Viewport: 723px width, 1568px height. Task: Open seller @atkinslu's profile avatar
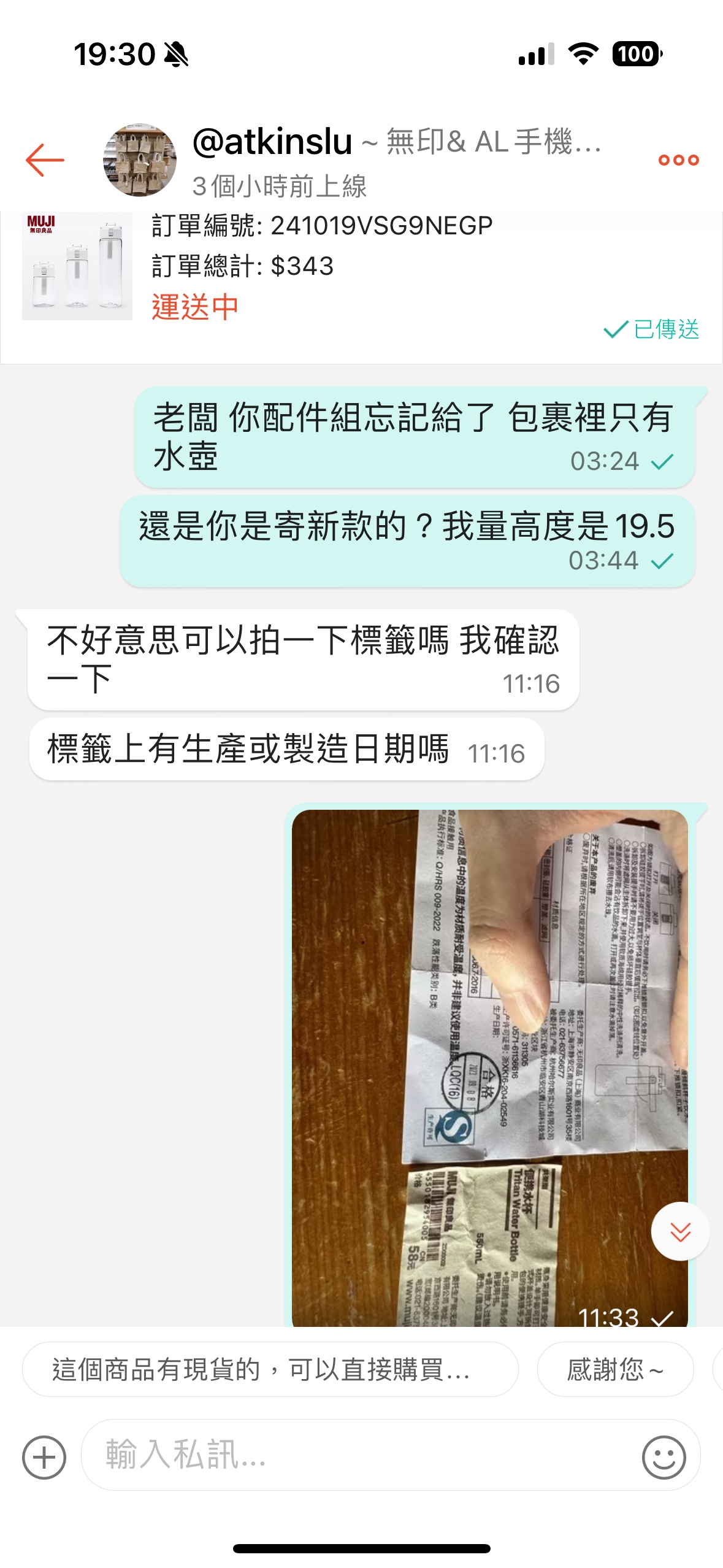(x=140, y=160)
